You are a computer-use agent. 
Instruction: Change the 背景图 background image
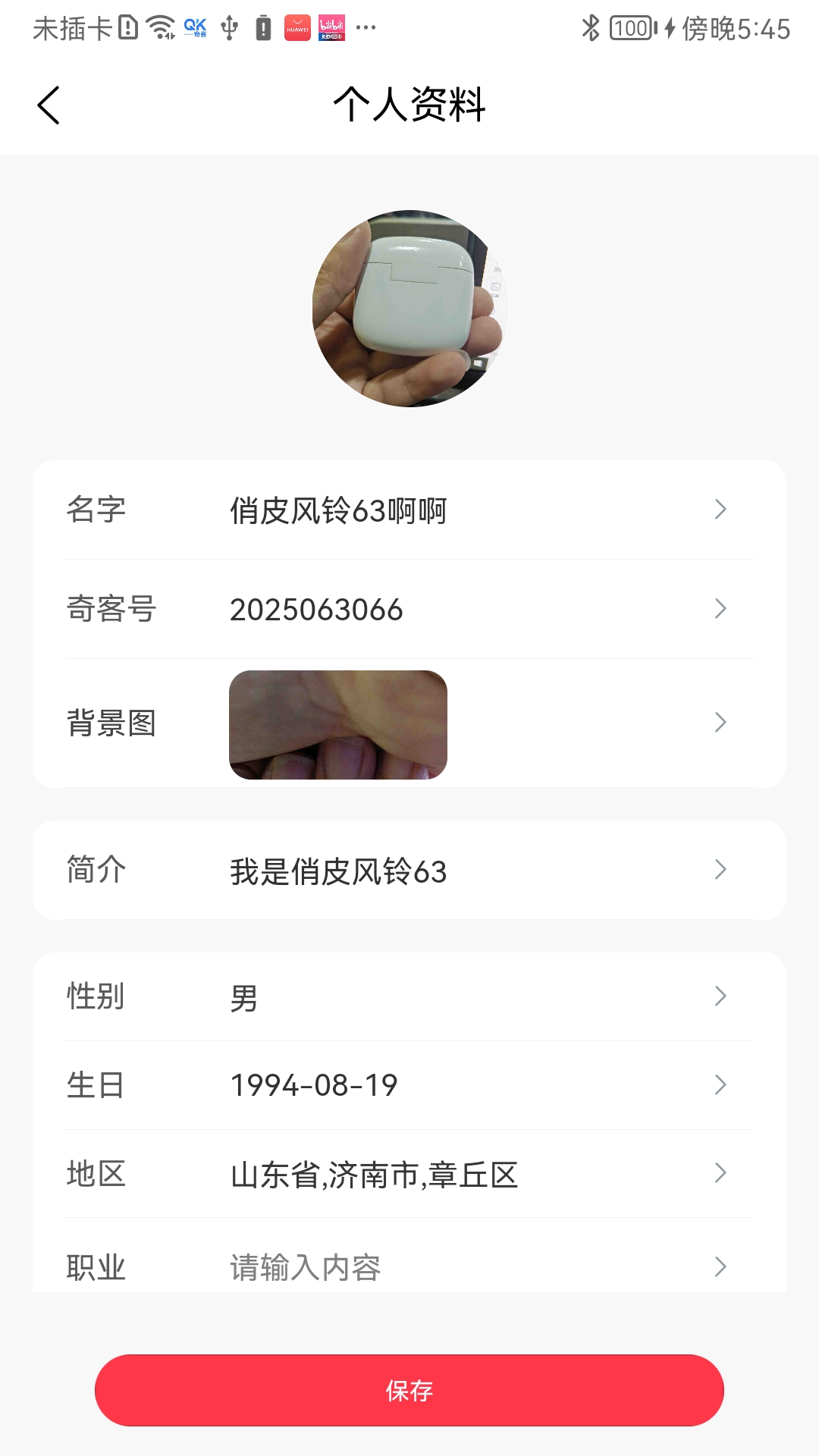[409, 723]
